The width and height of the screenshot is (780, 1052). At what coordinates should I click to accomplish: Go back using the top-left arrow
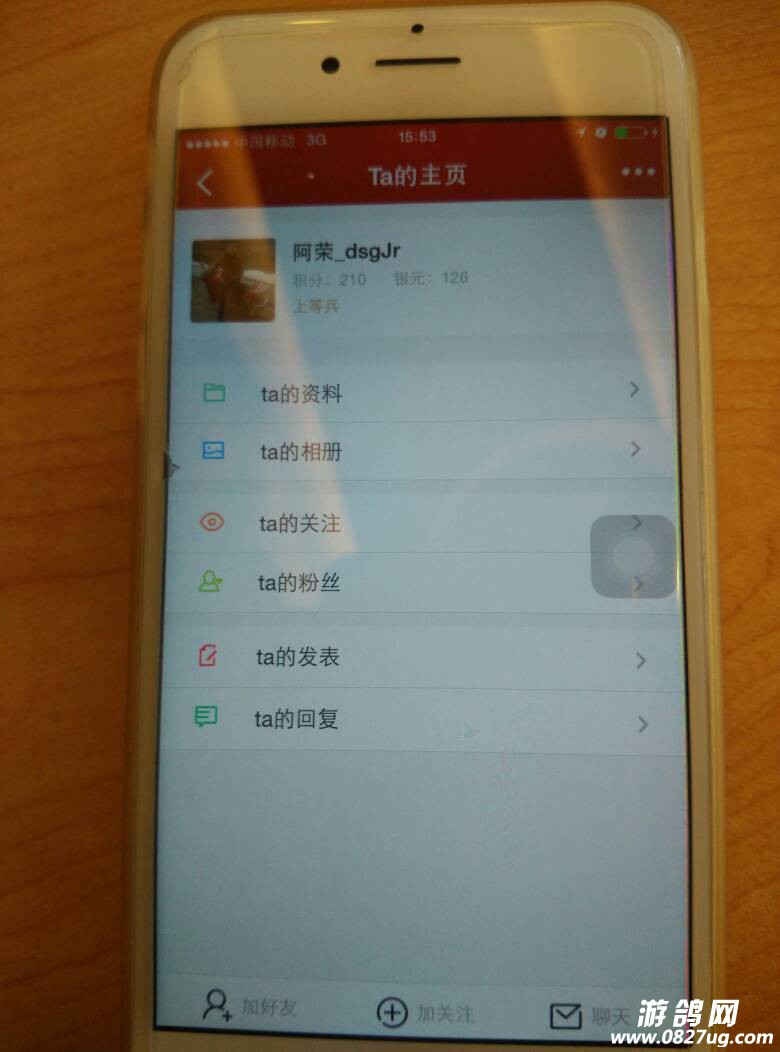point(206,184)
